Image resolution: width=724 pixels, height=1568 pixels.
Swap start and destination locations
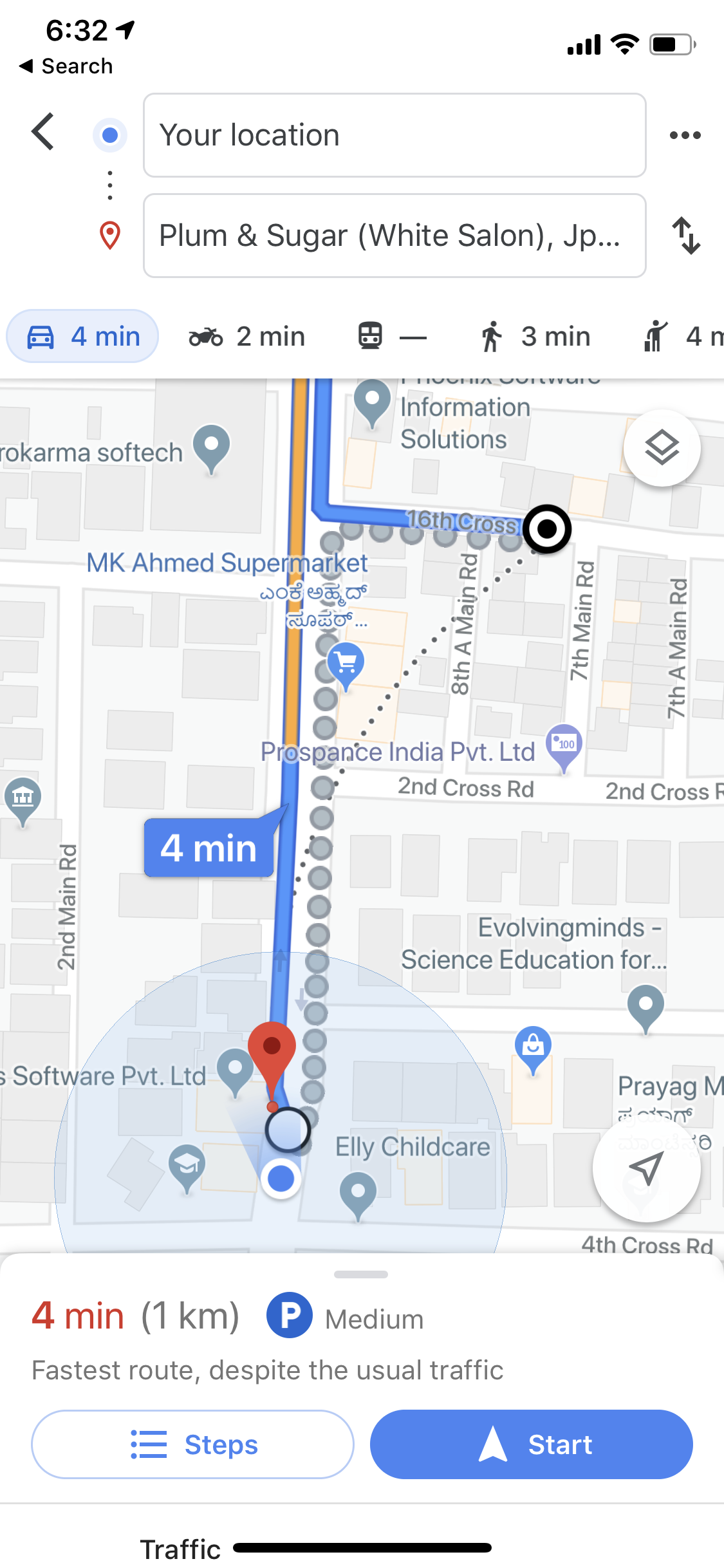coord(686,236)
